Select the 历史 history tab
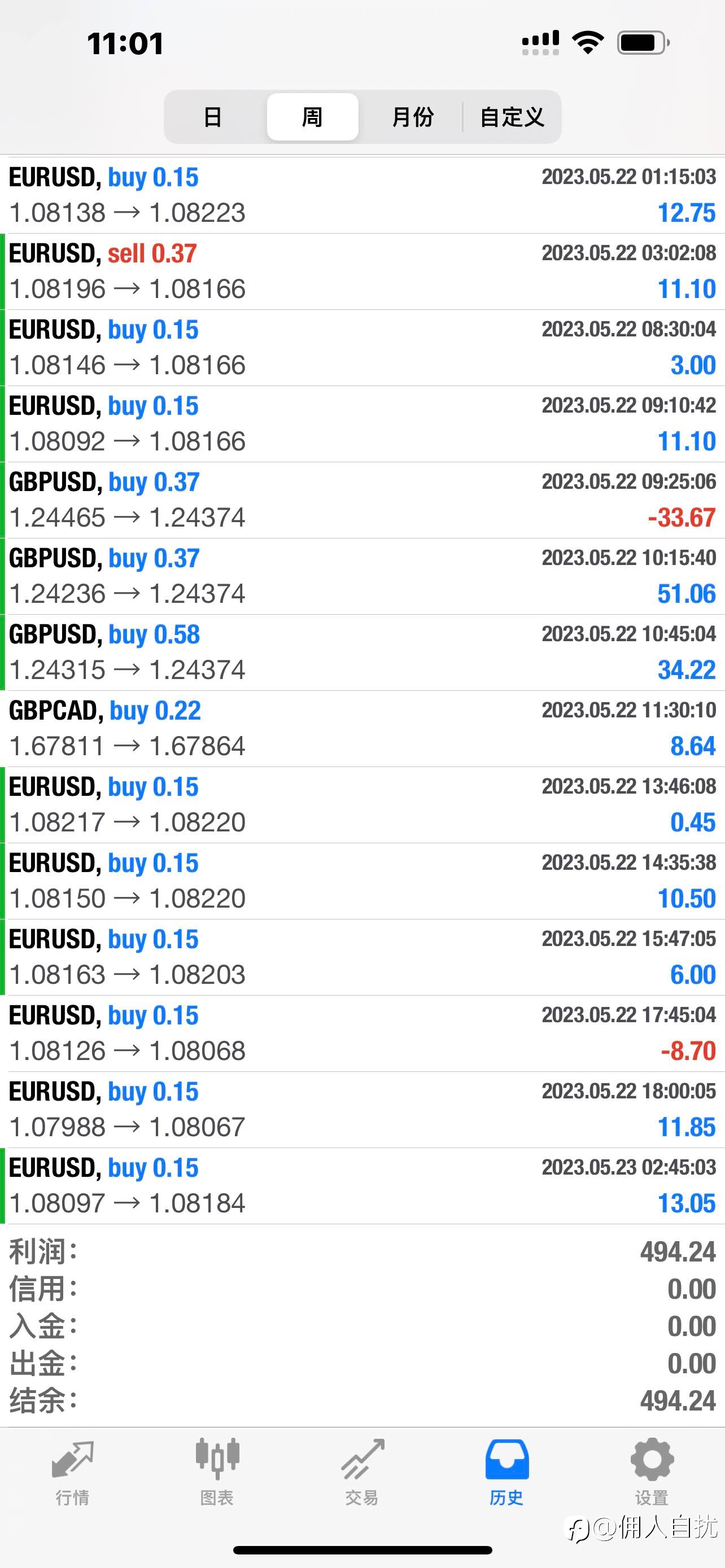725x1568 pixels. [507, 1473]
